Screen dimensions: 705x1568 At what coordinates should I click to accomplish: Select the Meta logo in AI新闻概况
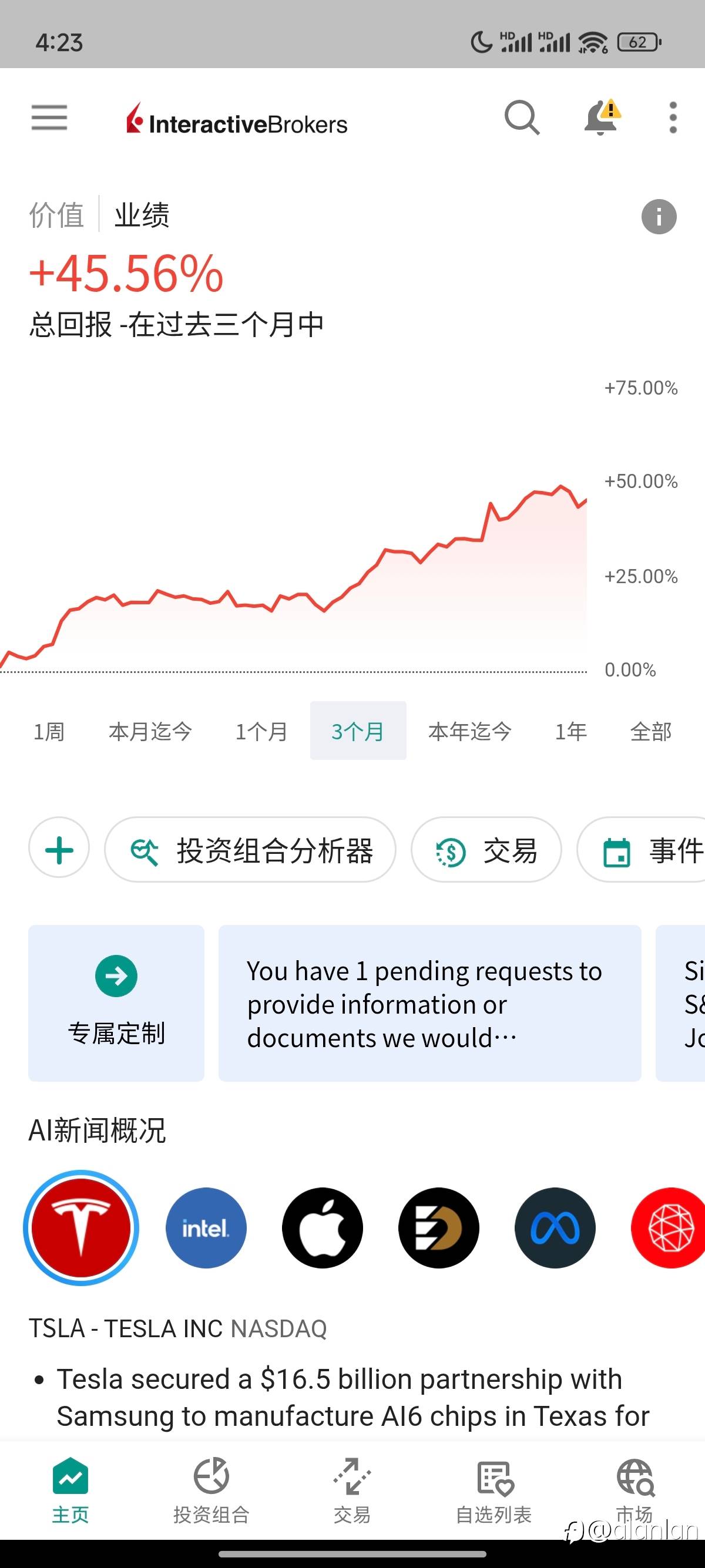point(555,1228)
